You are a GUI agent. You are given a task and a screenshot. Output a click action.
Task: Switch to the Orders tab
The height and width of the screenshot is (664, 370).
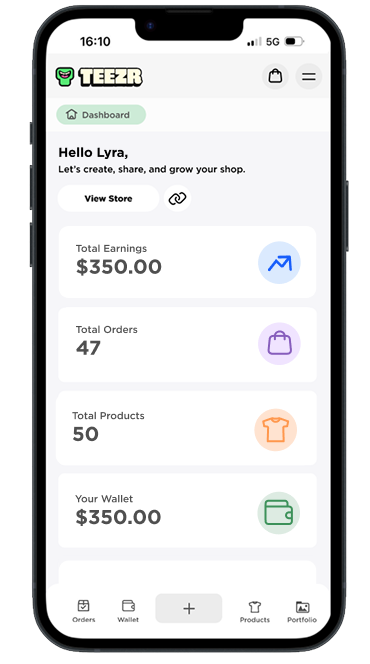[84, 611]
